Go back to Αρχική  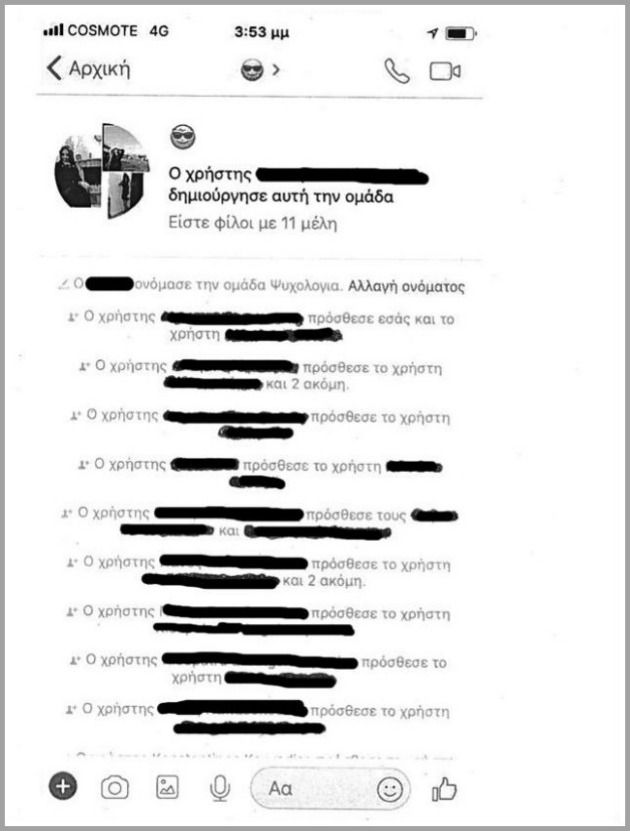click(88, 70)
